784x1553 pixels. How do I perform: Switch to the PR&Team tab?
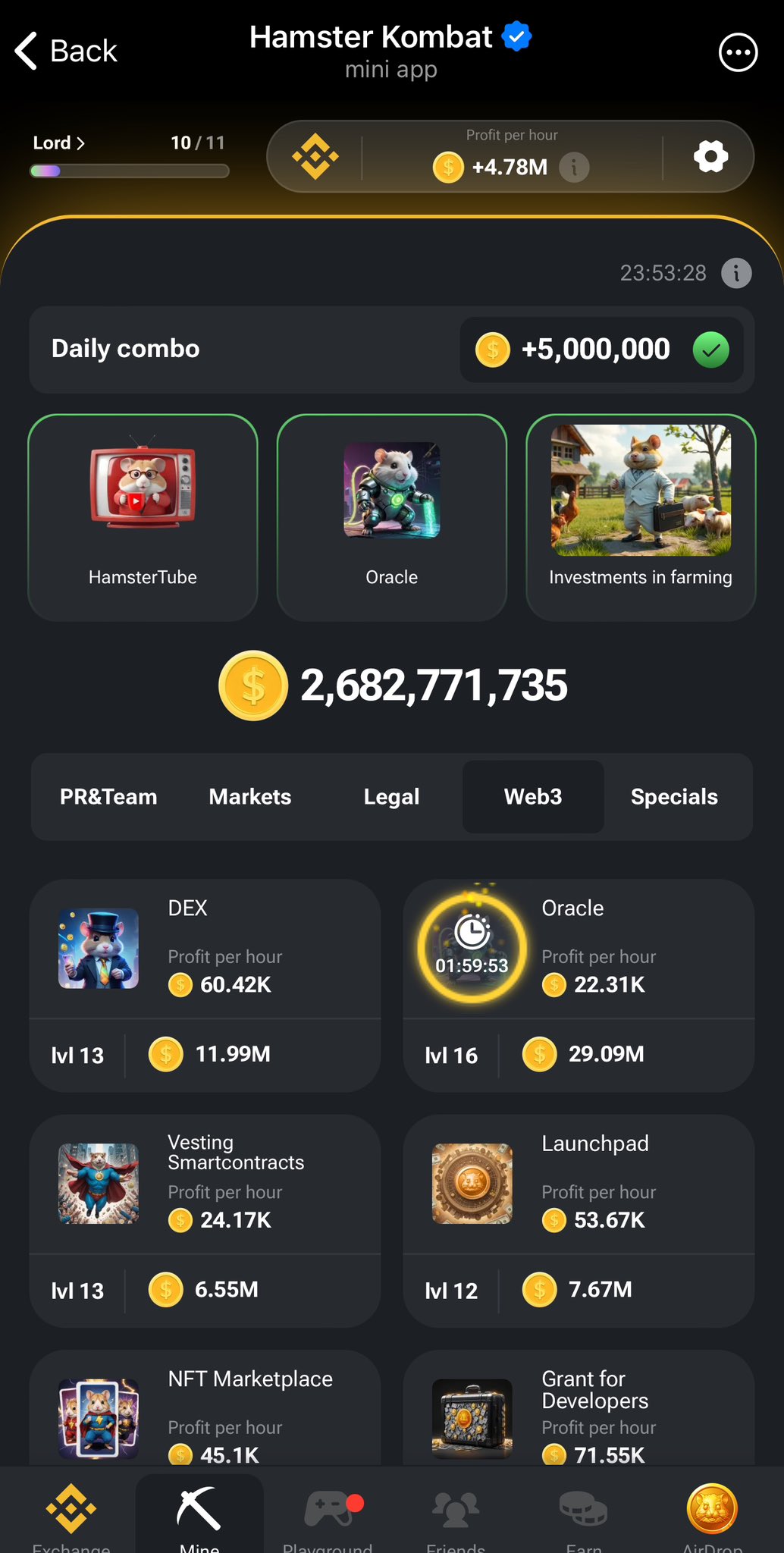coord(108,797)
